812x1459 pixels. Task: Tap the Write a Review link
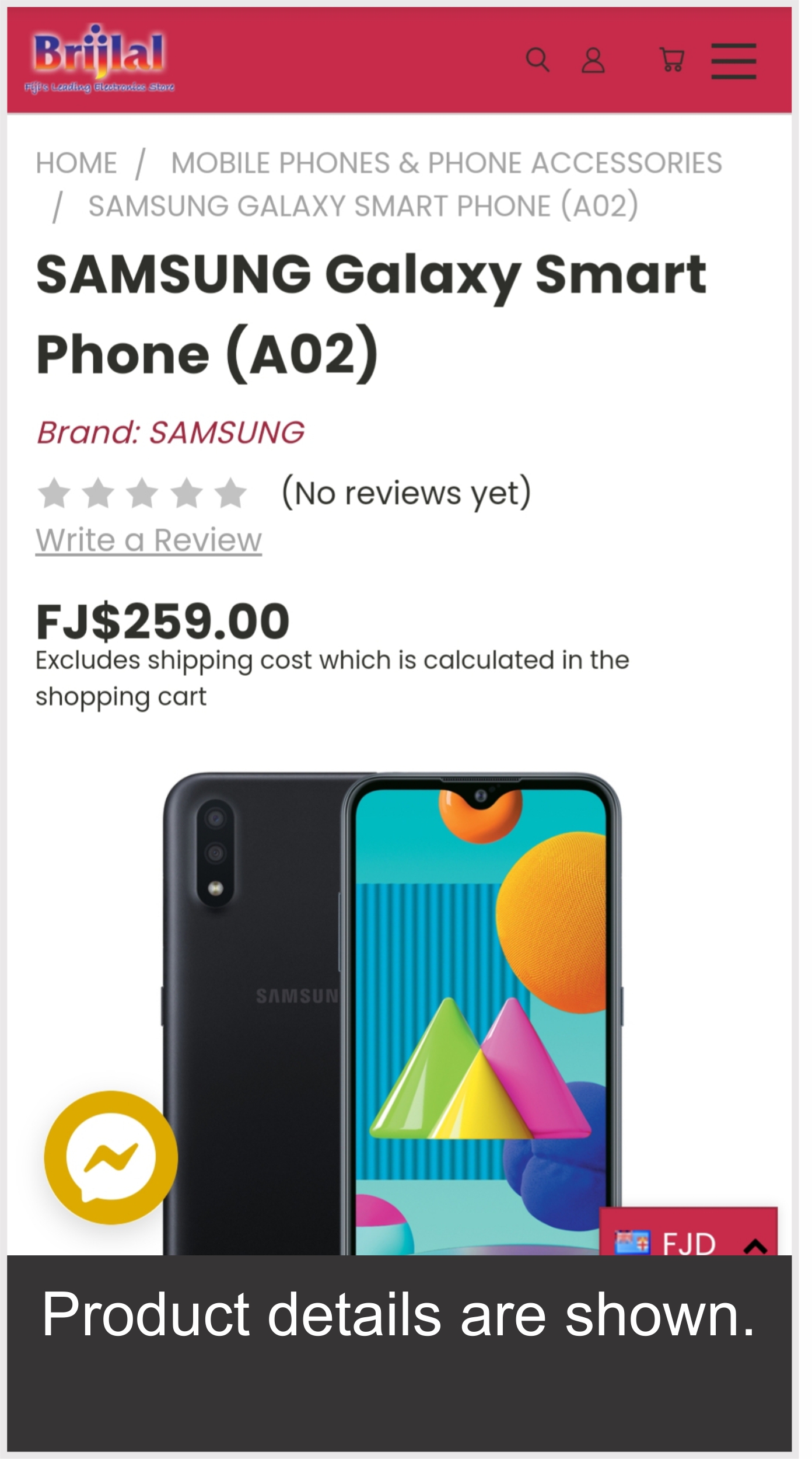149,540
